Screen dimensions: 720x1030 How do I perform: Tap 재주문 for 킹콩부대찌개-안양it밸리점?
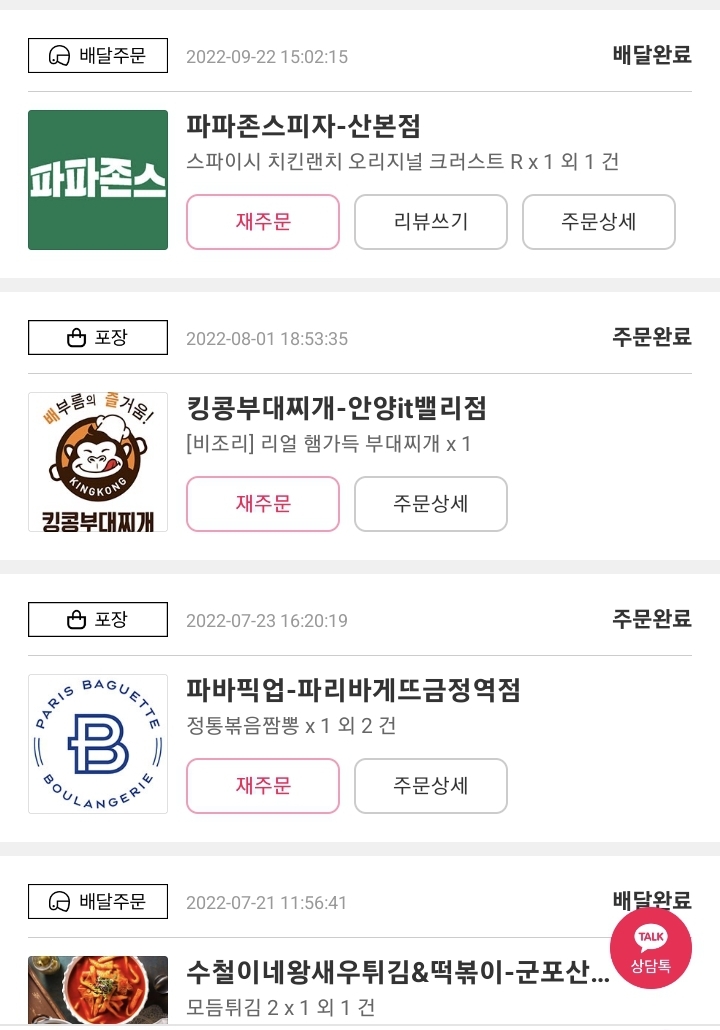(x=263, y=504)
